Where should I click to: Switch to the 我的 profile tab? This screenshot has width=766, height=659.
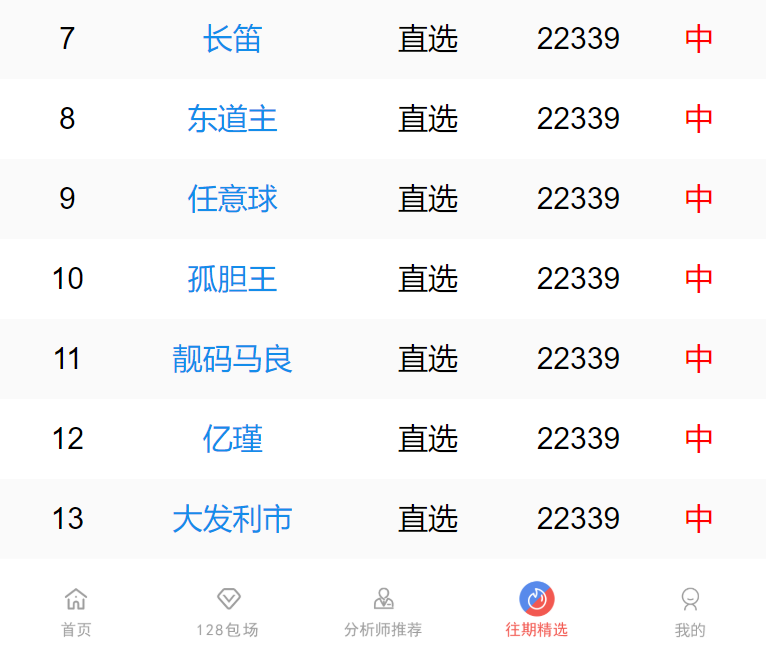point(690,612)
